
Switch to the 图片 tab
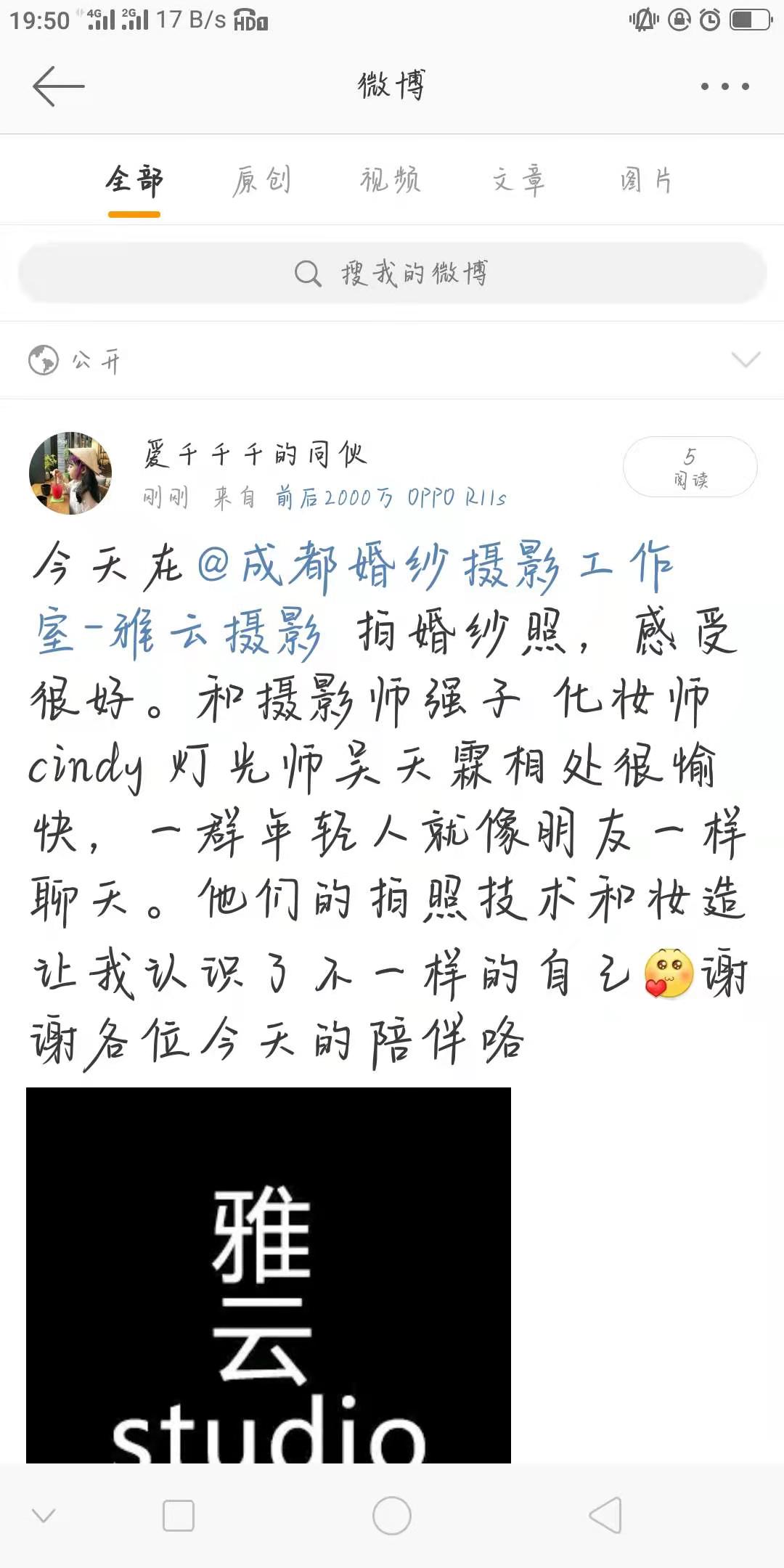646,180
